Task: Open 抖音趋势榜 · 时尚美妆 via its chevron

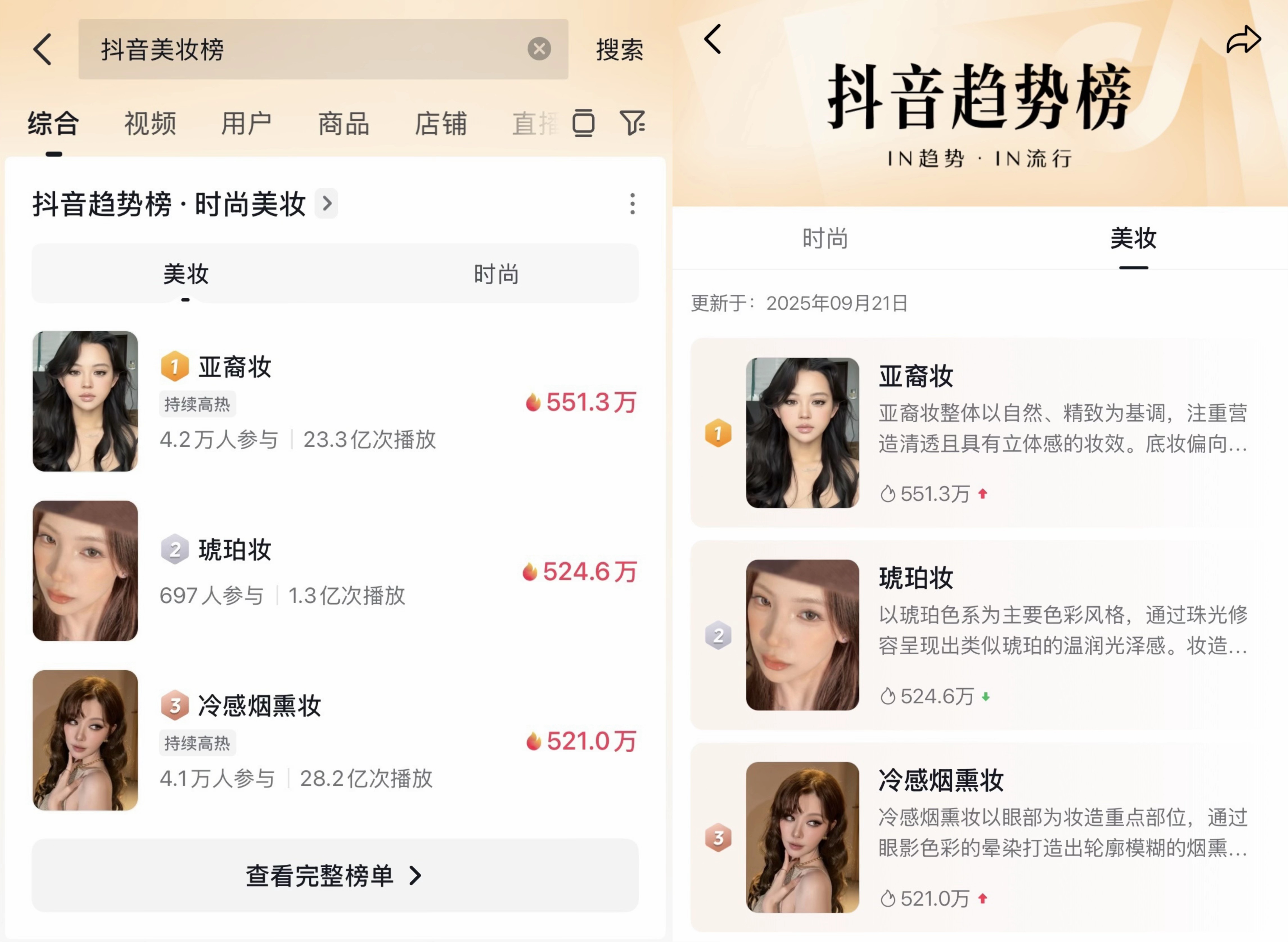Action: [327, 204]
